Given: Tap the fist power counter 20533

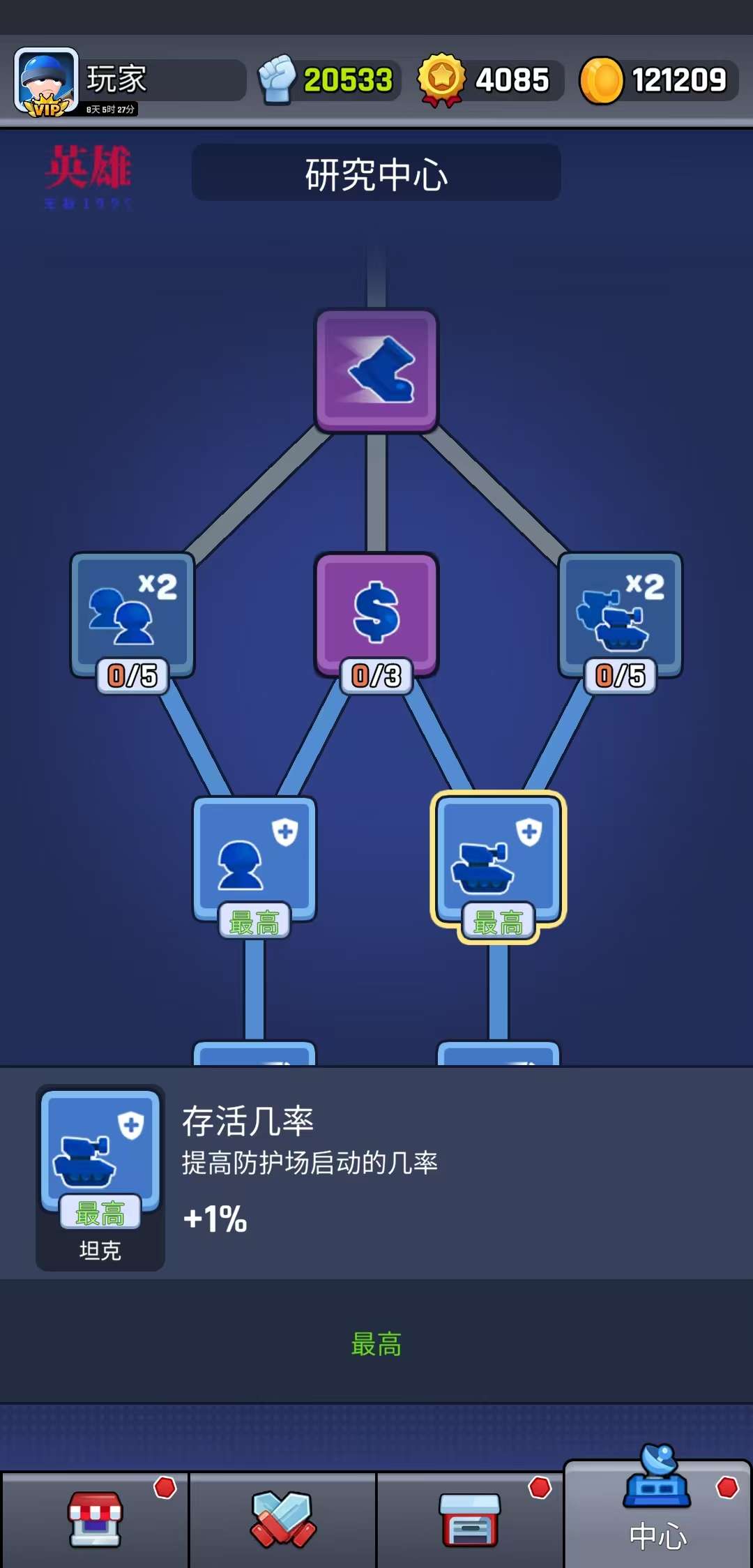Looking at the screenshot, I should (328, 80).
